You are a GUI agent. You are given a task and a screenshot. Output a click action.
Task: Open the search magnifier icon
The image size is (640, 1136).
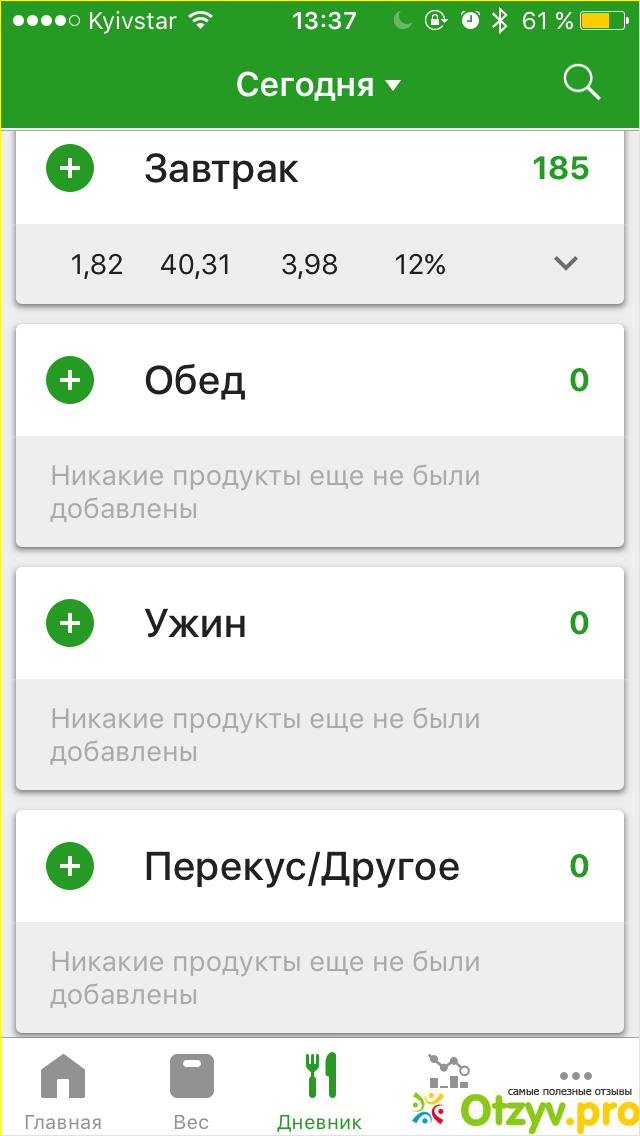tap(581, 83)
